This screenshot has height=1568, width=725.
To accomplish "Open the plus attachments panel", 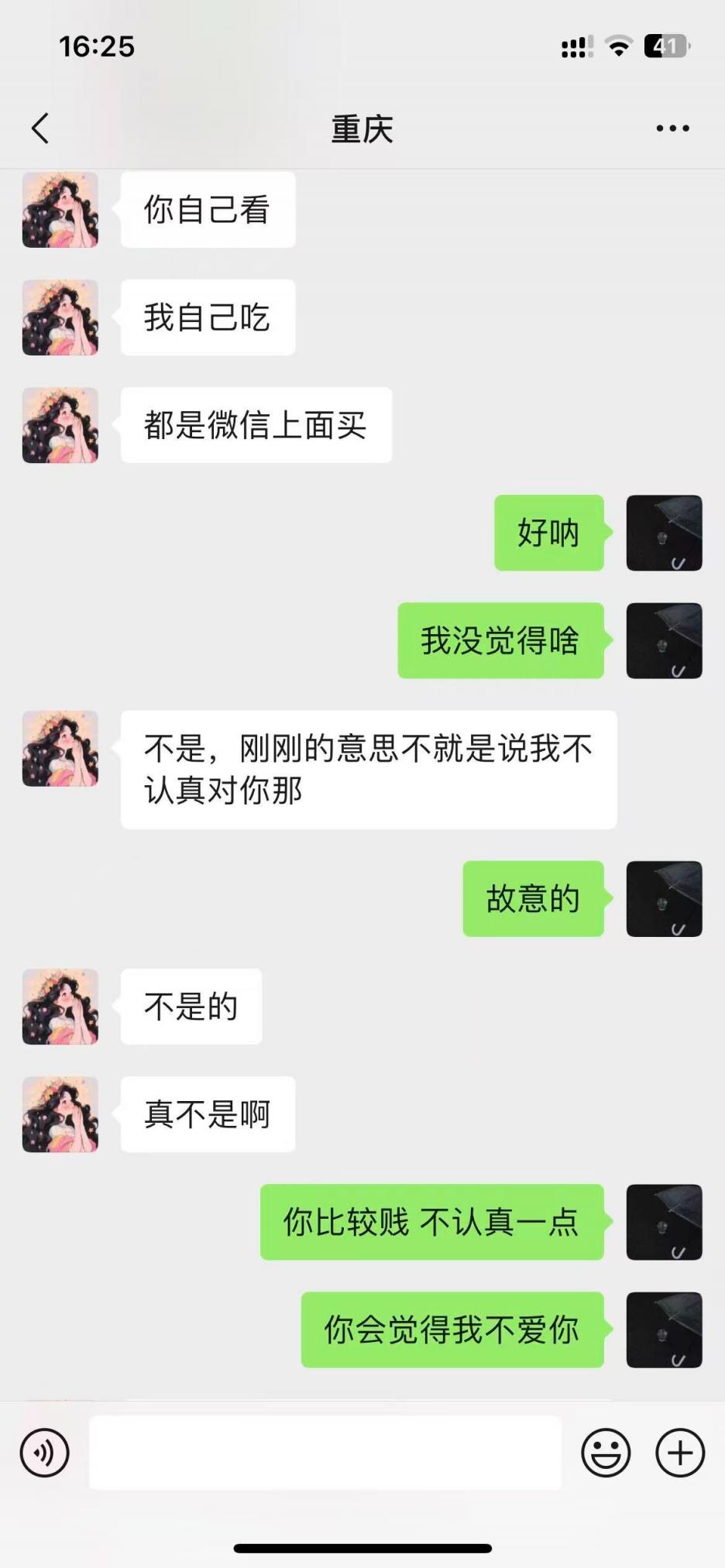I will [680, 1452].
